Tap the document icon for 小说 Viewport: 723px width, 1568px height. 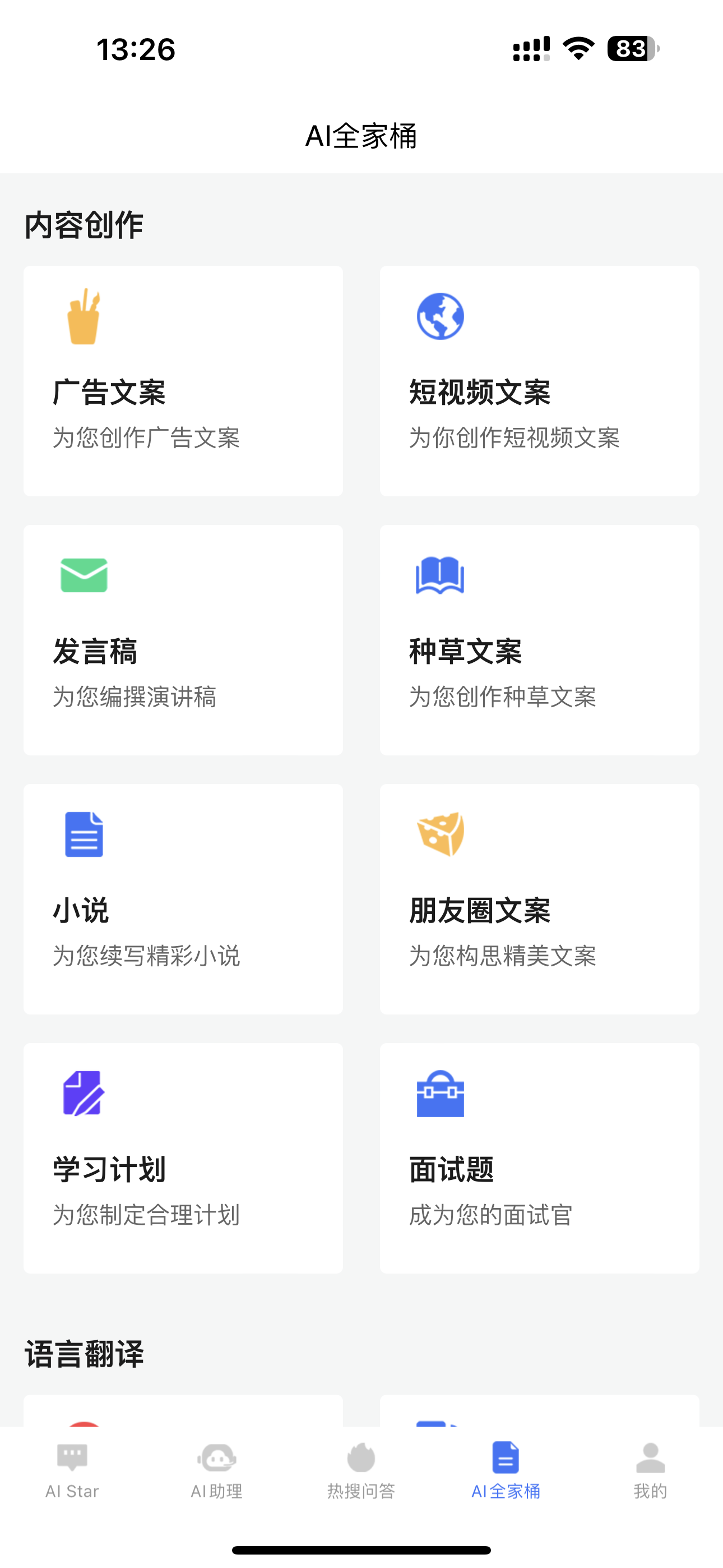point(84,834)
